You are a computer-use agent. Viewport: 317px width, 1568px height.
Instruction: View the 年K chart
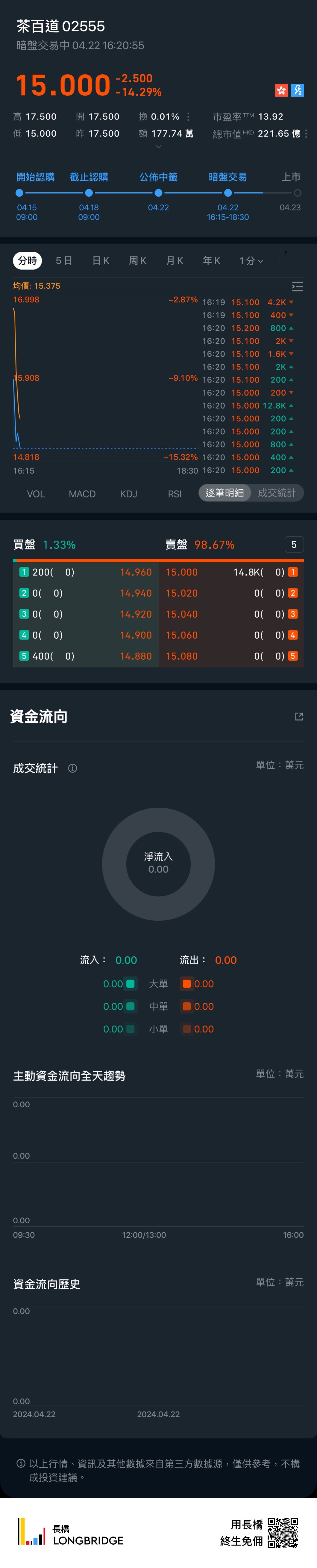(x=211, y=260)
